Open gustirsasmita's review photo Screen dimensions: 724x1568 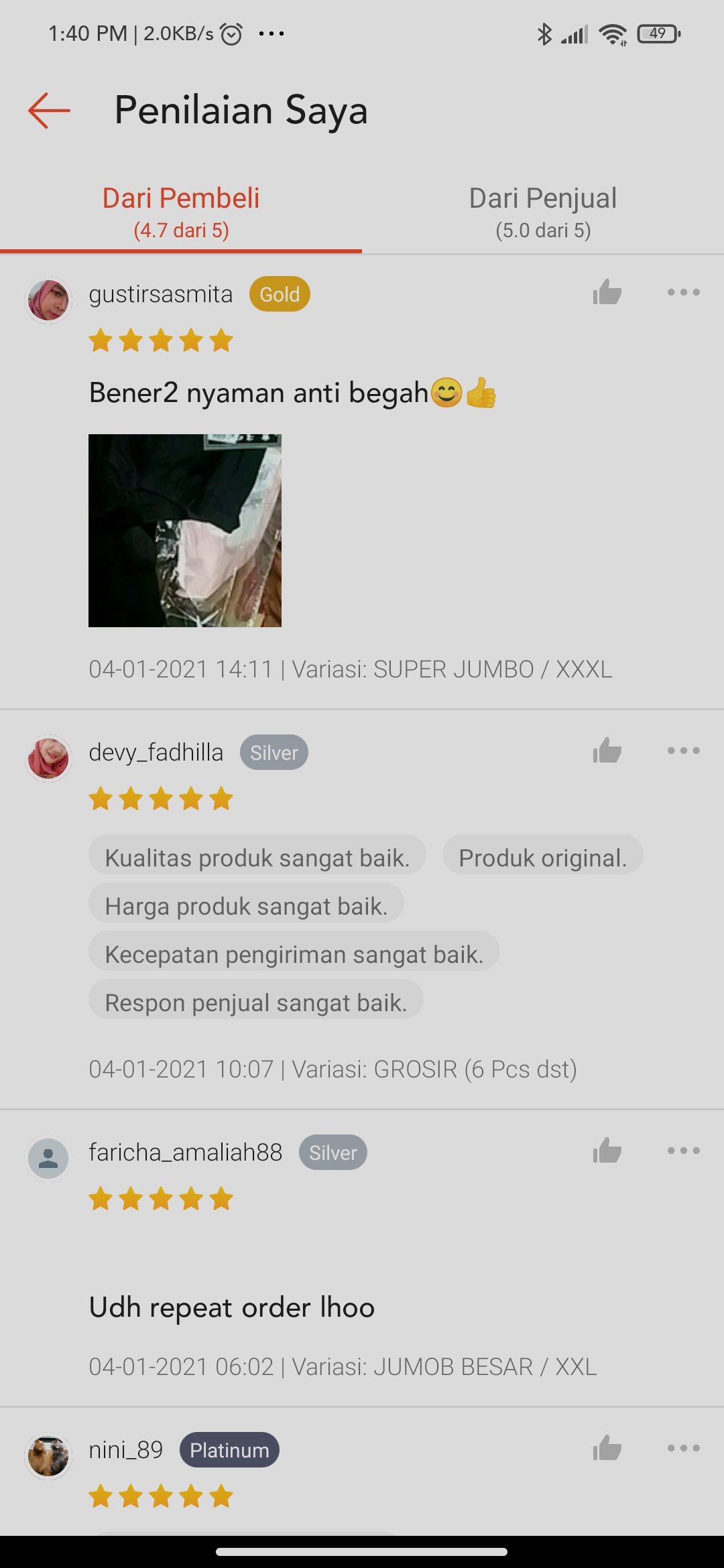(185, 531)
